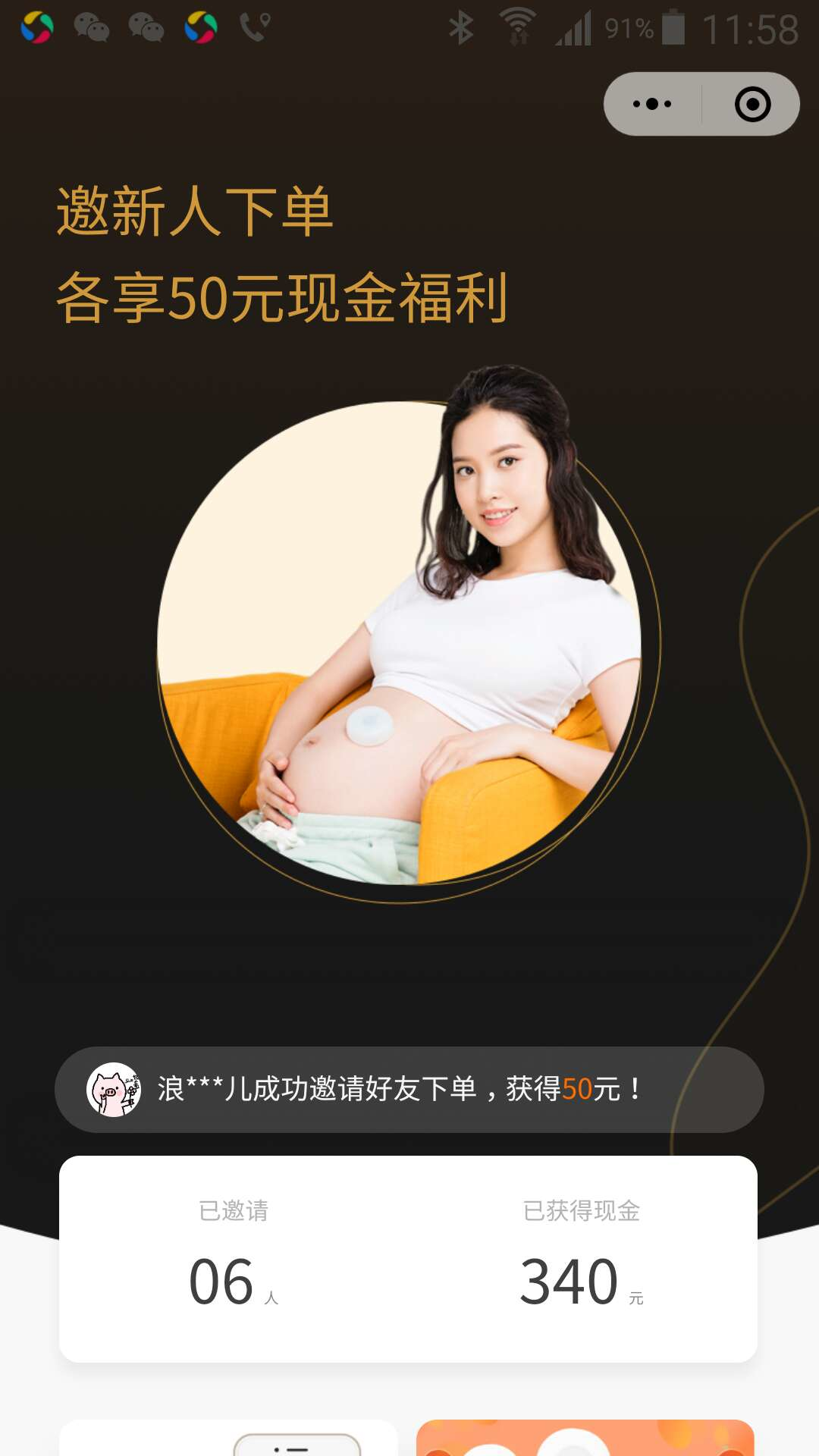Open the mini program's more options menu

652,104
